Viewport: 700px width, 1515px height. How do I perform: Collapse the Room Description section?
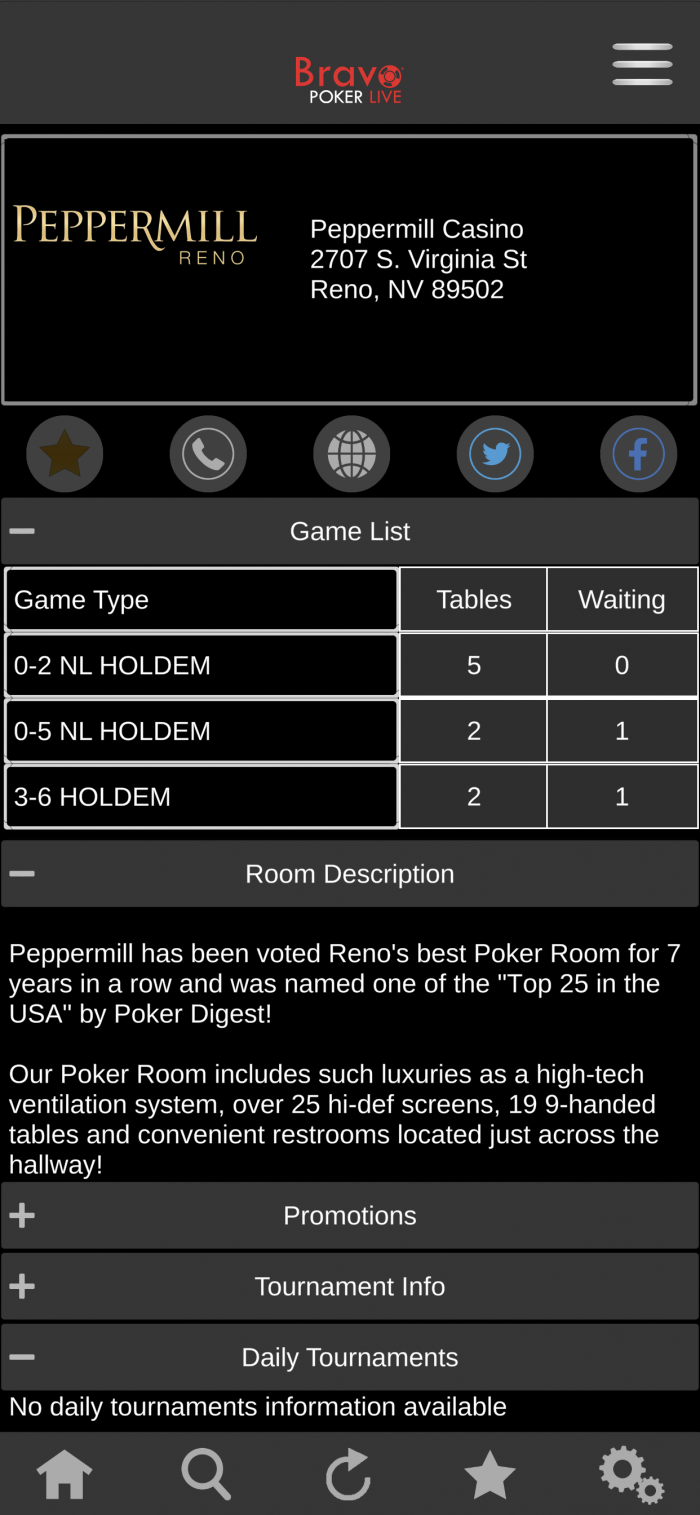350,873
